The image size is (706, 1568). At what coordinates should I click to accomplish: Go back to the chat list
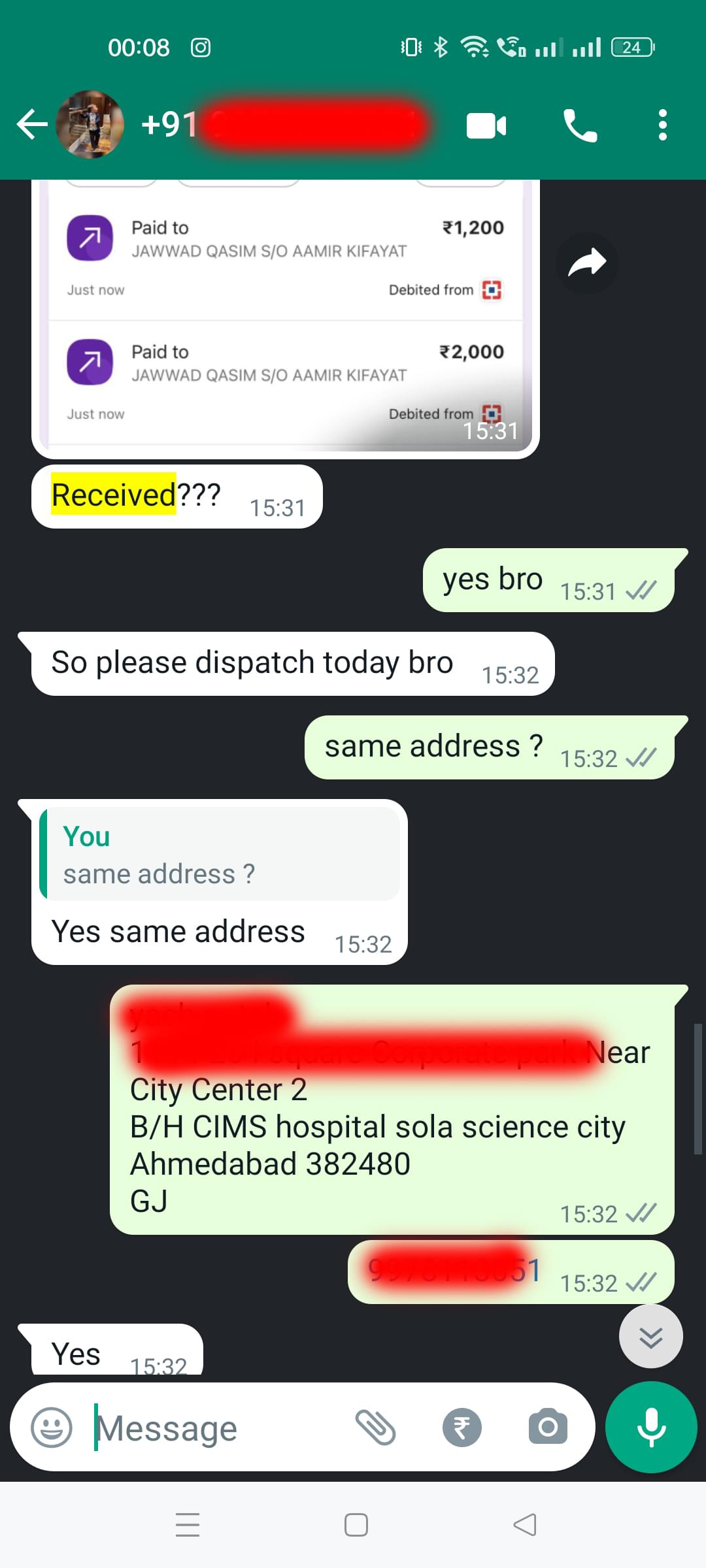(31, 124)
